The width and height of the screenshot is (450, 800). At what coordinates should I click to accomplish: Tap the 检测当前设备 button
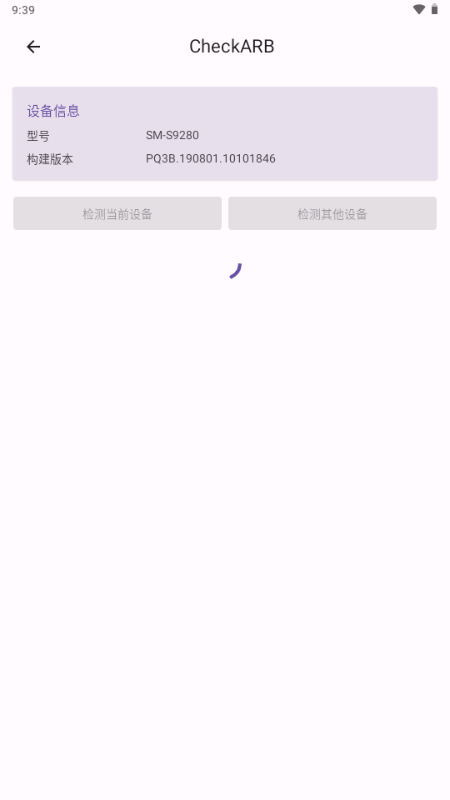117,213
